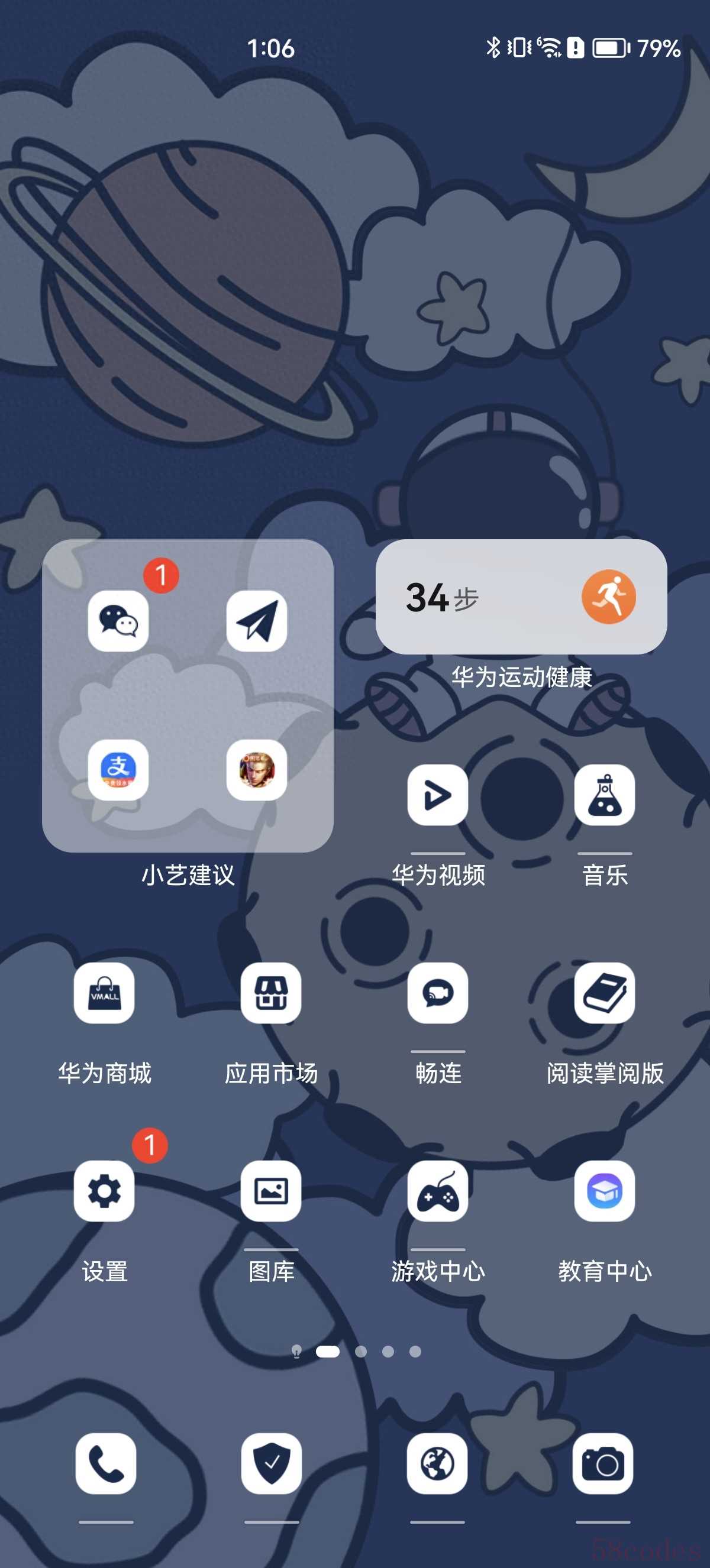The image size is (710, 1568).
Task: Open WeChat in the 小艺建议 folder
Action: point(118,621)
